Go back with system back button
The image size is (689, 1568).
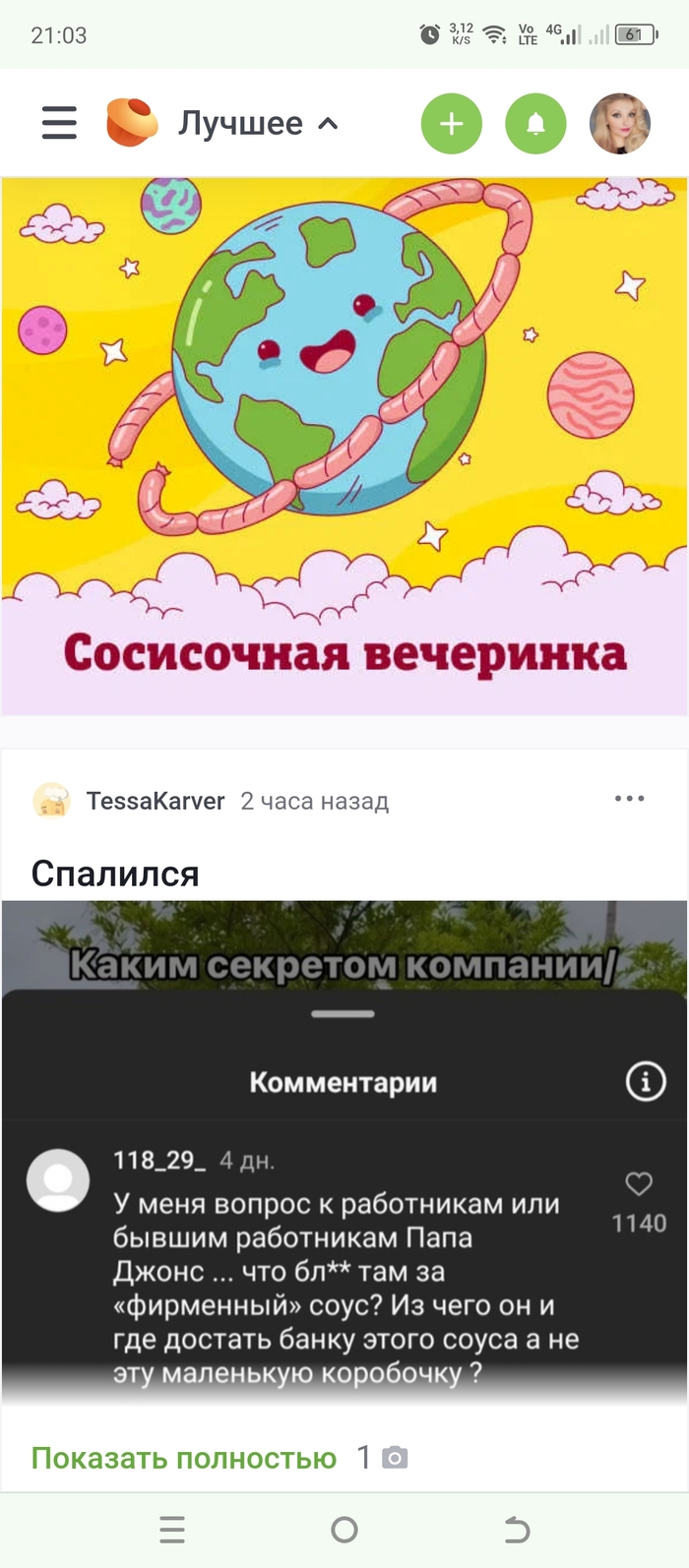pyautogui.click(x=516, y=1530)
